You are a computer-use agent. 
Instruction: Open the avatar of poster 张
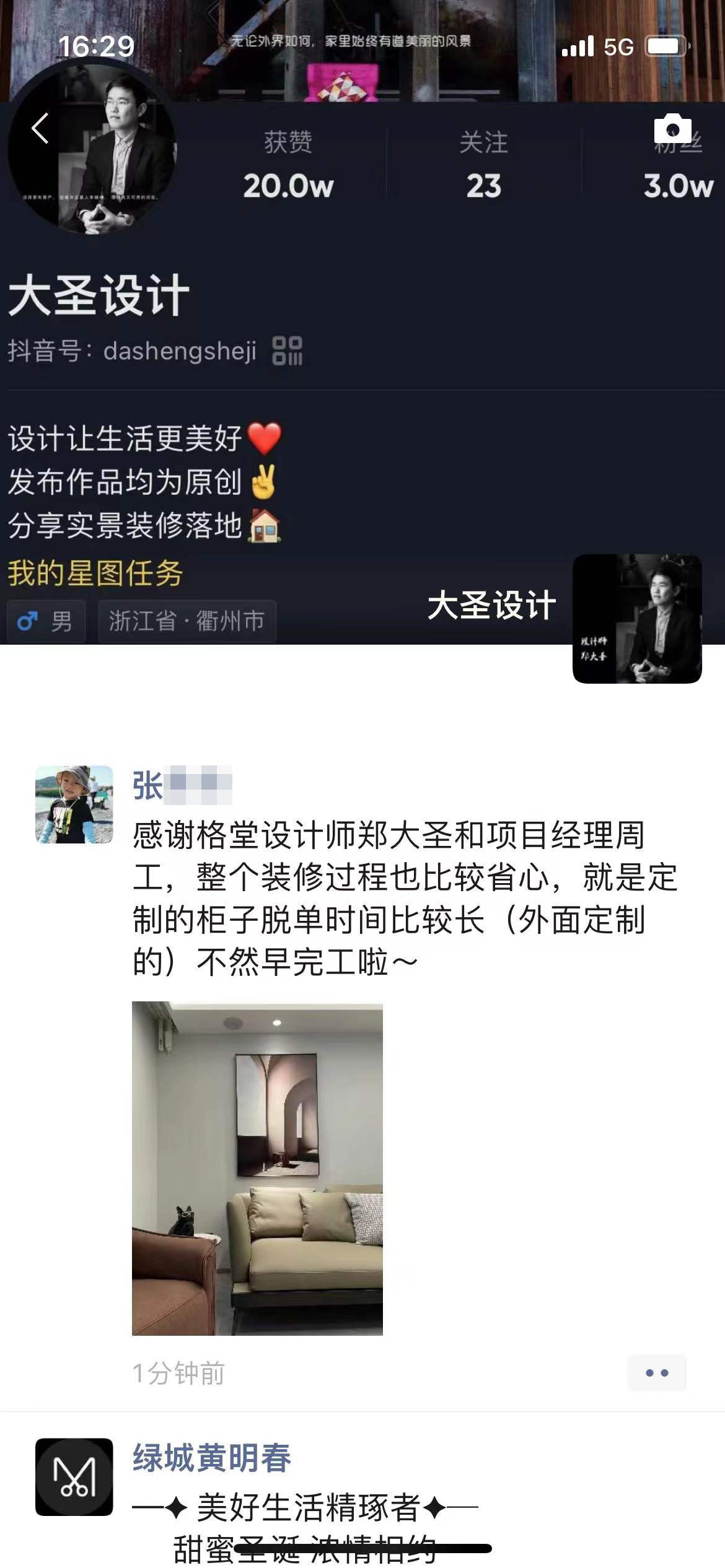click(74, 804)
